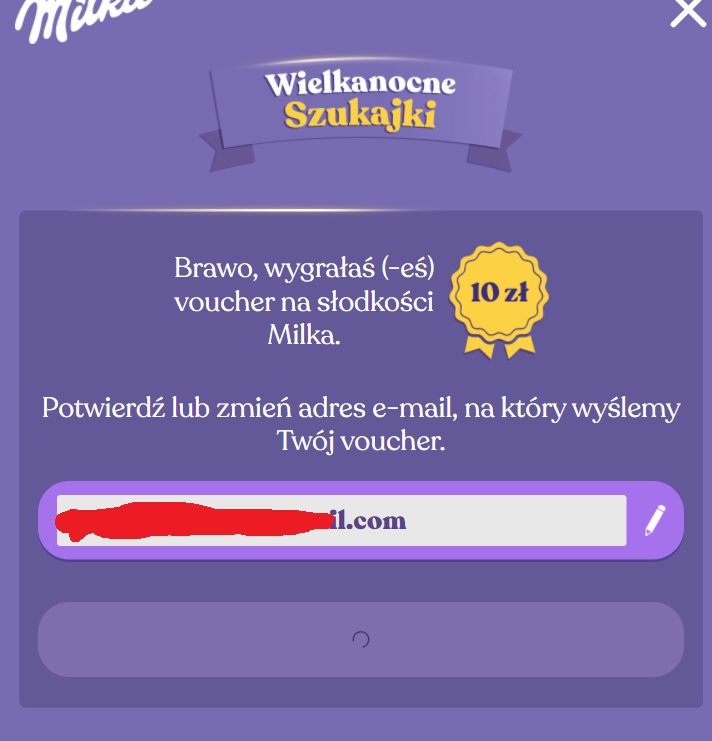712x741 pixels.
Task: Close the voucher dialog with the X
Action: pyautogui.click(x=688, y=12)
